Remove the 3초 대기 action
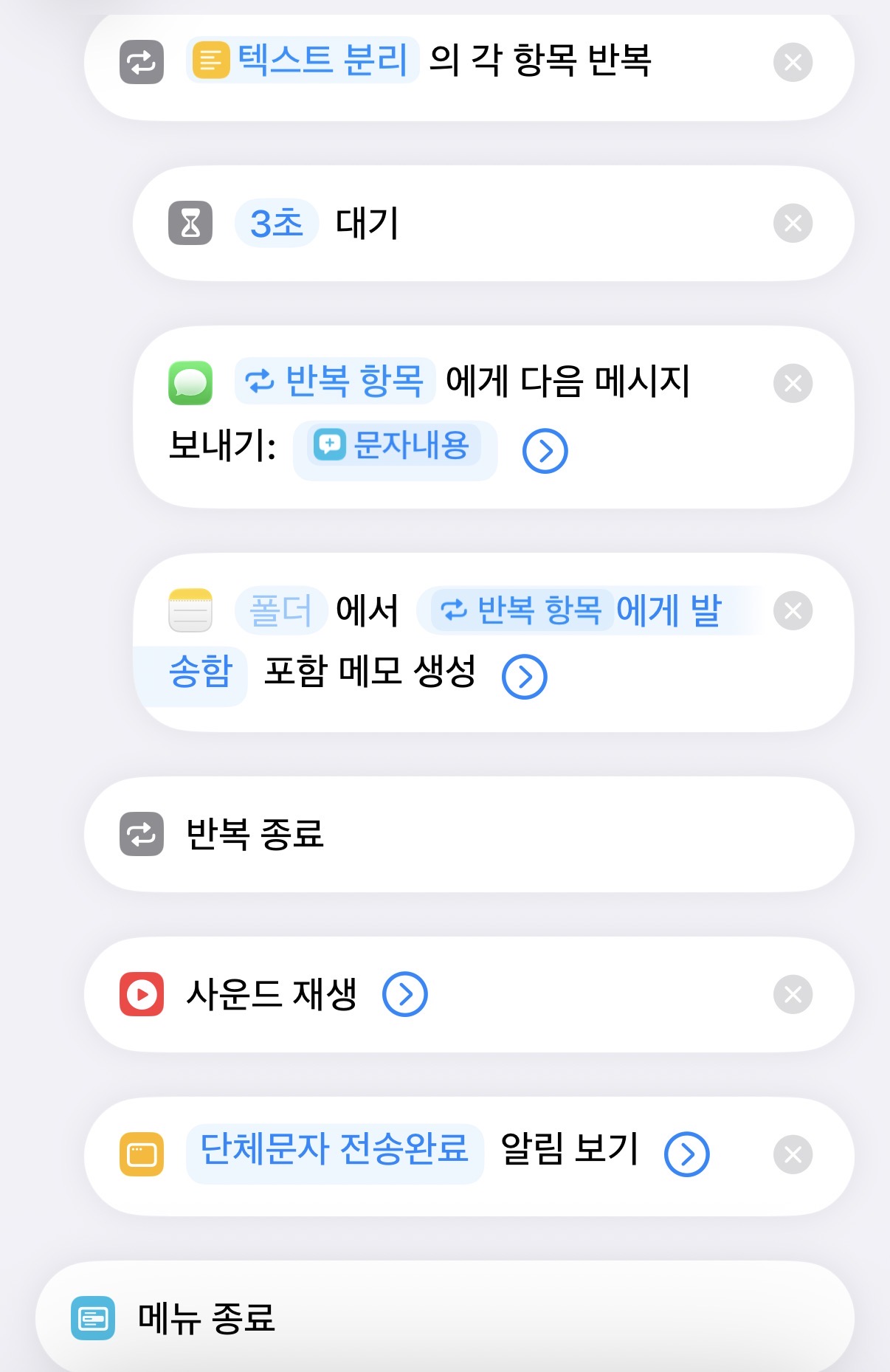The width and height of the screenshot is (890, 1372). pos(791,224)
